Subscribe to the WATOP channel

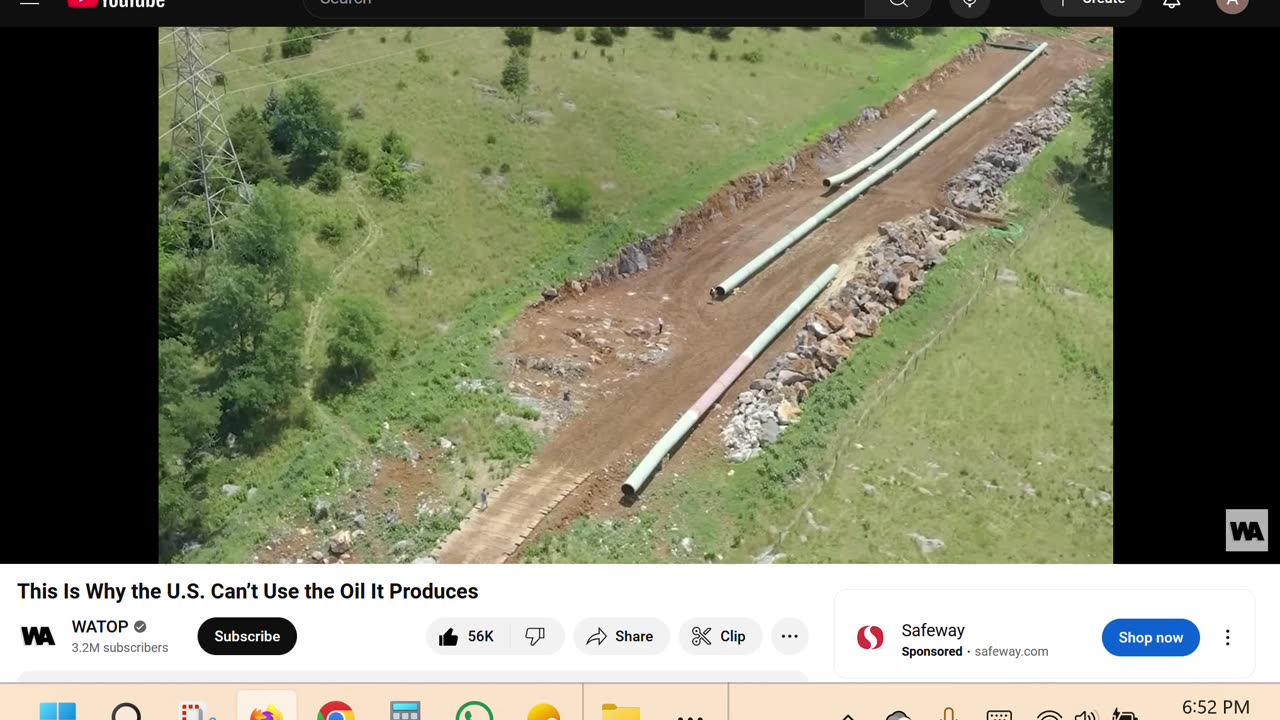click(247, 636)
